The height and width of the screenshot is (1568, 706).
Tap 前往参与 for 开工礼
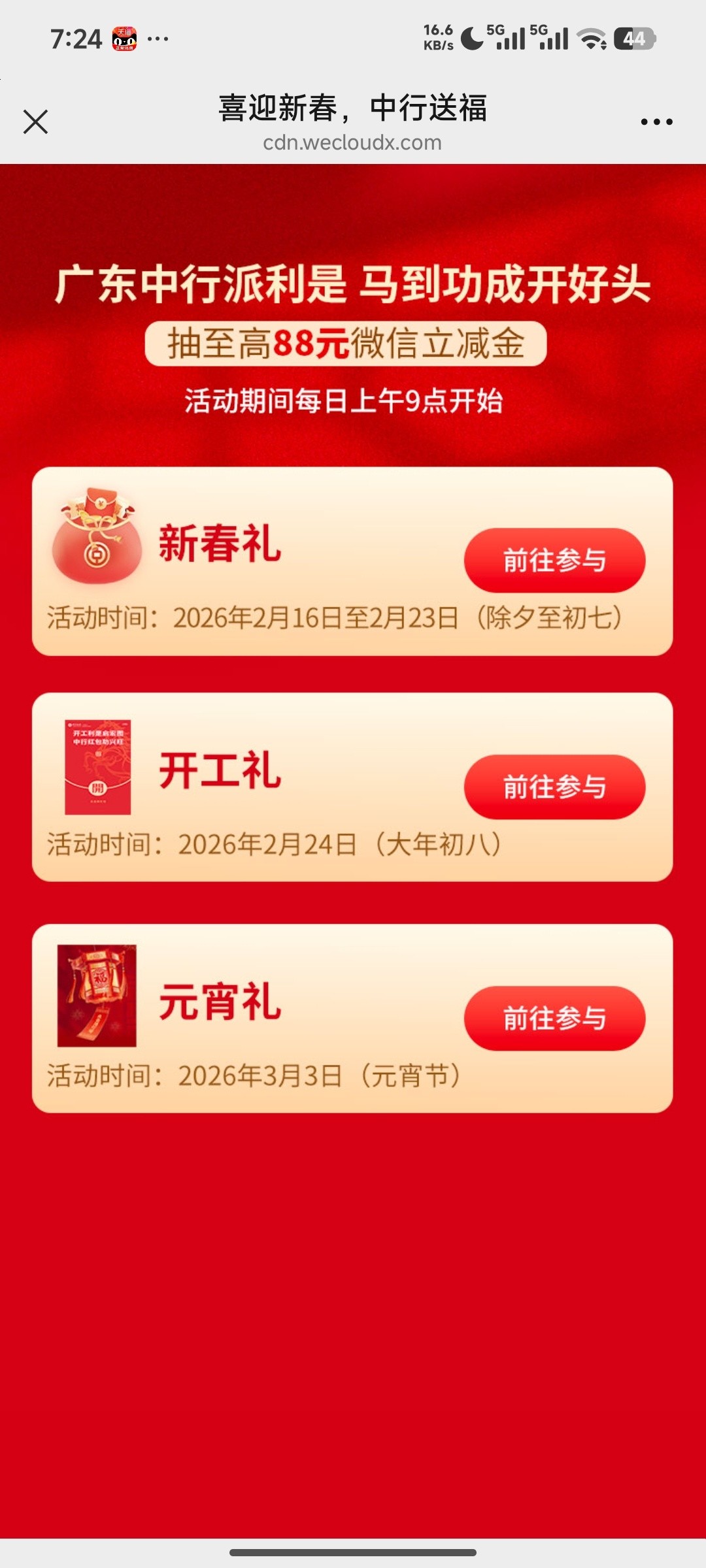pos(554,787)
